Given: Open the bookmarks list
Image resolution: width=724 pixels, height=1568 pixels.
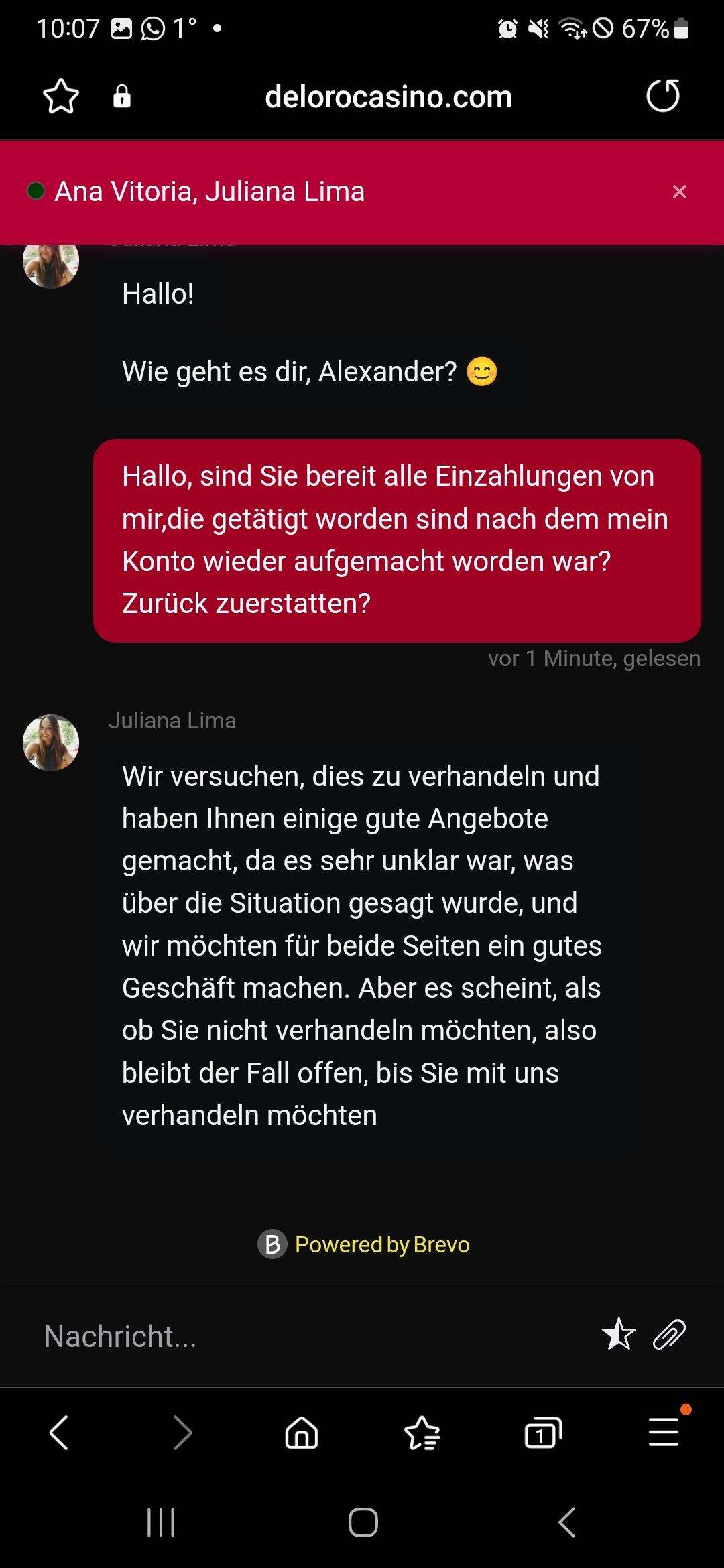Looking at the screenshot, I should pyautogui.click(x=422, y=1433).
